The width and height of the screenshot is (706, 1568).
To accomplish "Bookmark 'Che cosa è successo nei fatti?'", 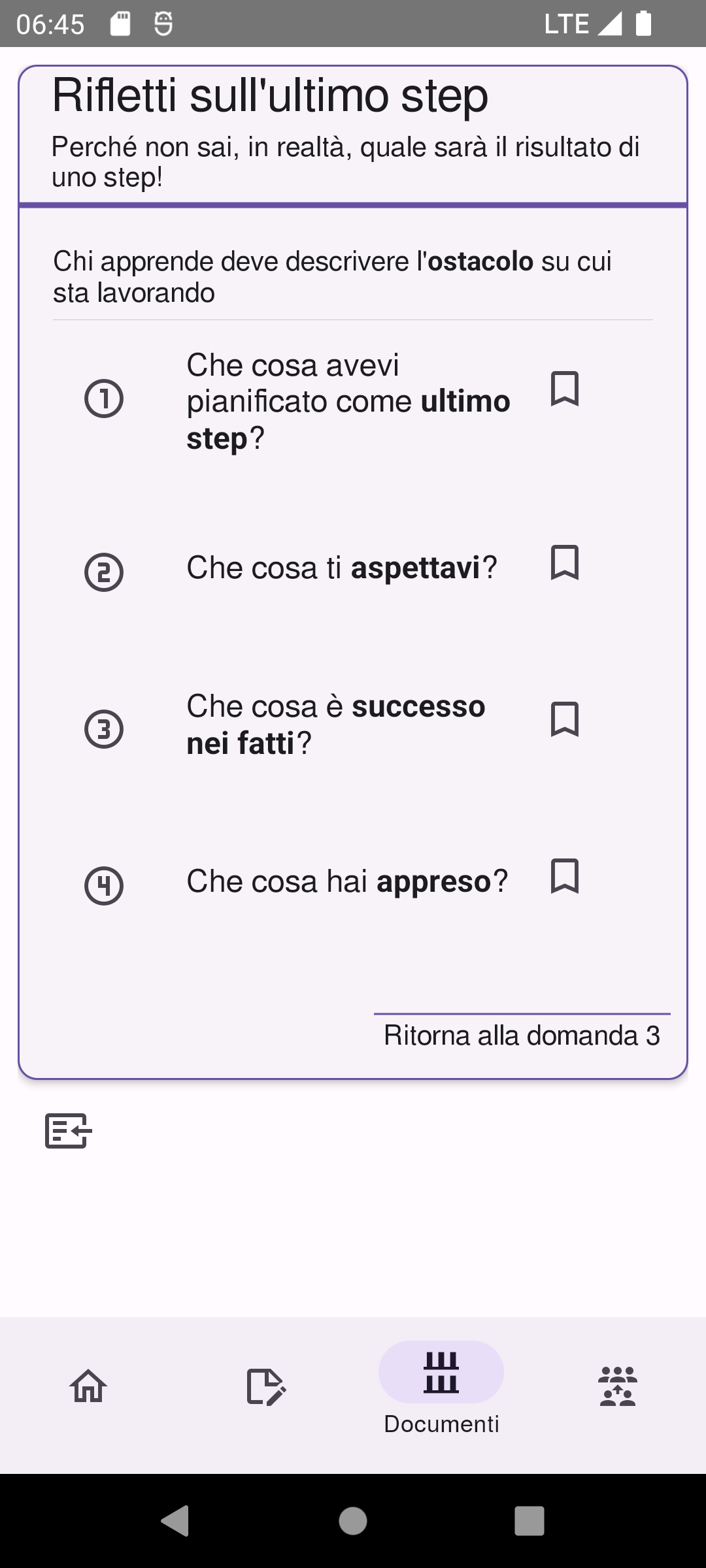I will [565, 719].
